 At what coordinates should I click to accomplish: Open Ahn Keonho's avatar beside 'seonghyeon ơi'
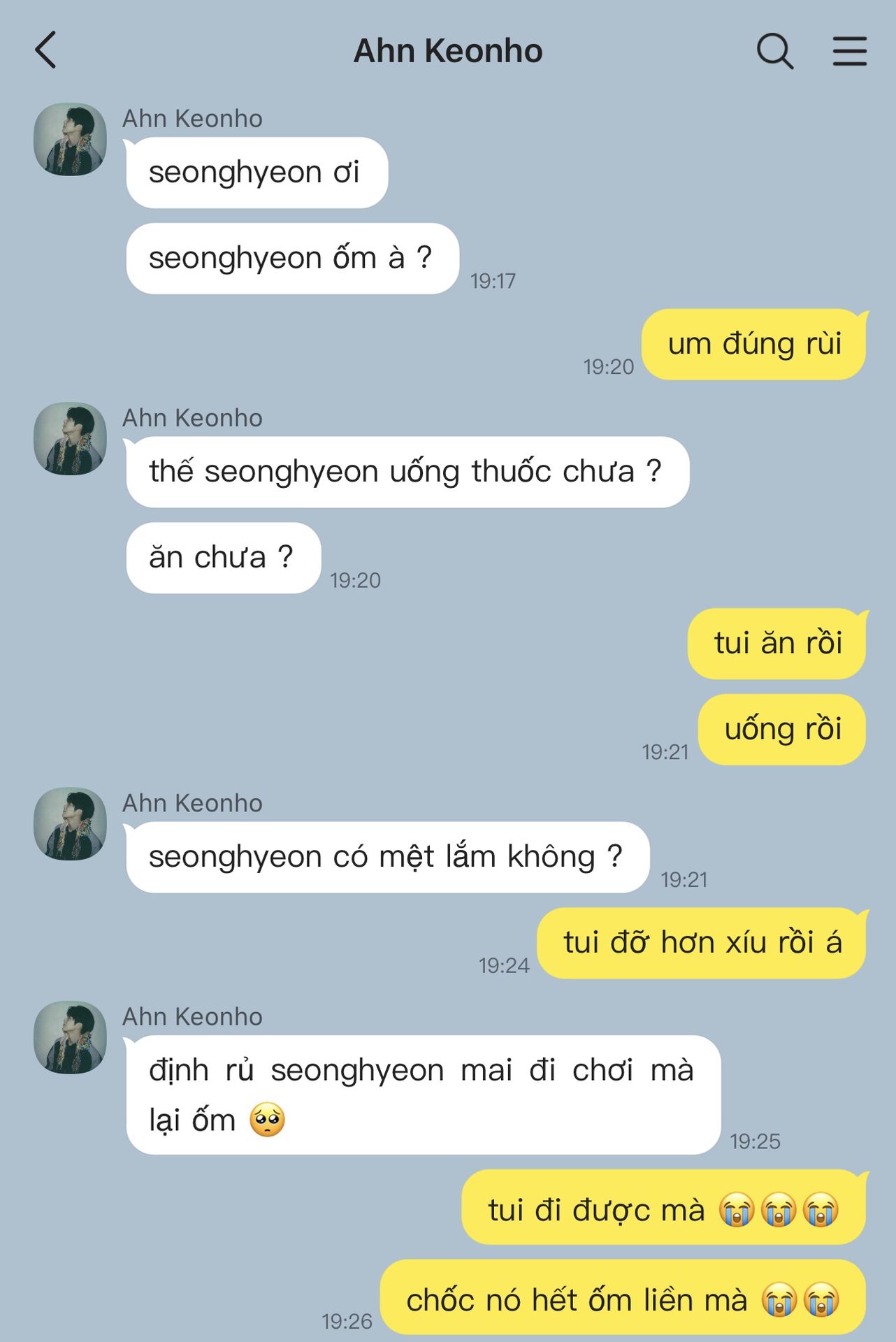point(70,139)
